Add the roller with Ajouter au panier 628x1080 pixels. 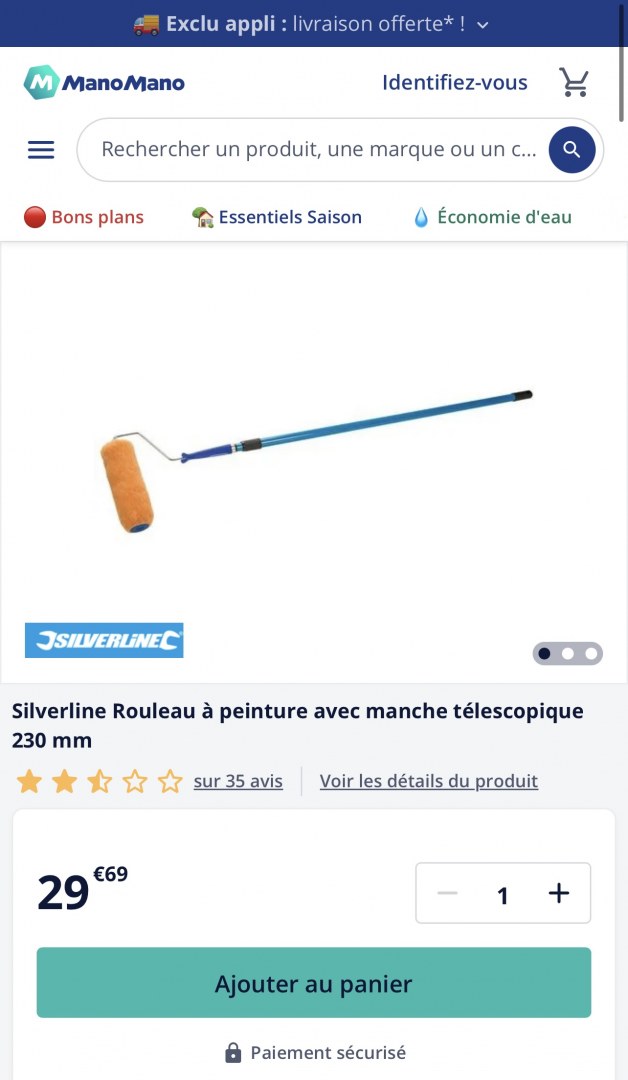tap(313, 983)
